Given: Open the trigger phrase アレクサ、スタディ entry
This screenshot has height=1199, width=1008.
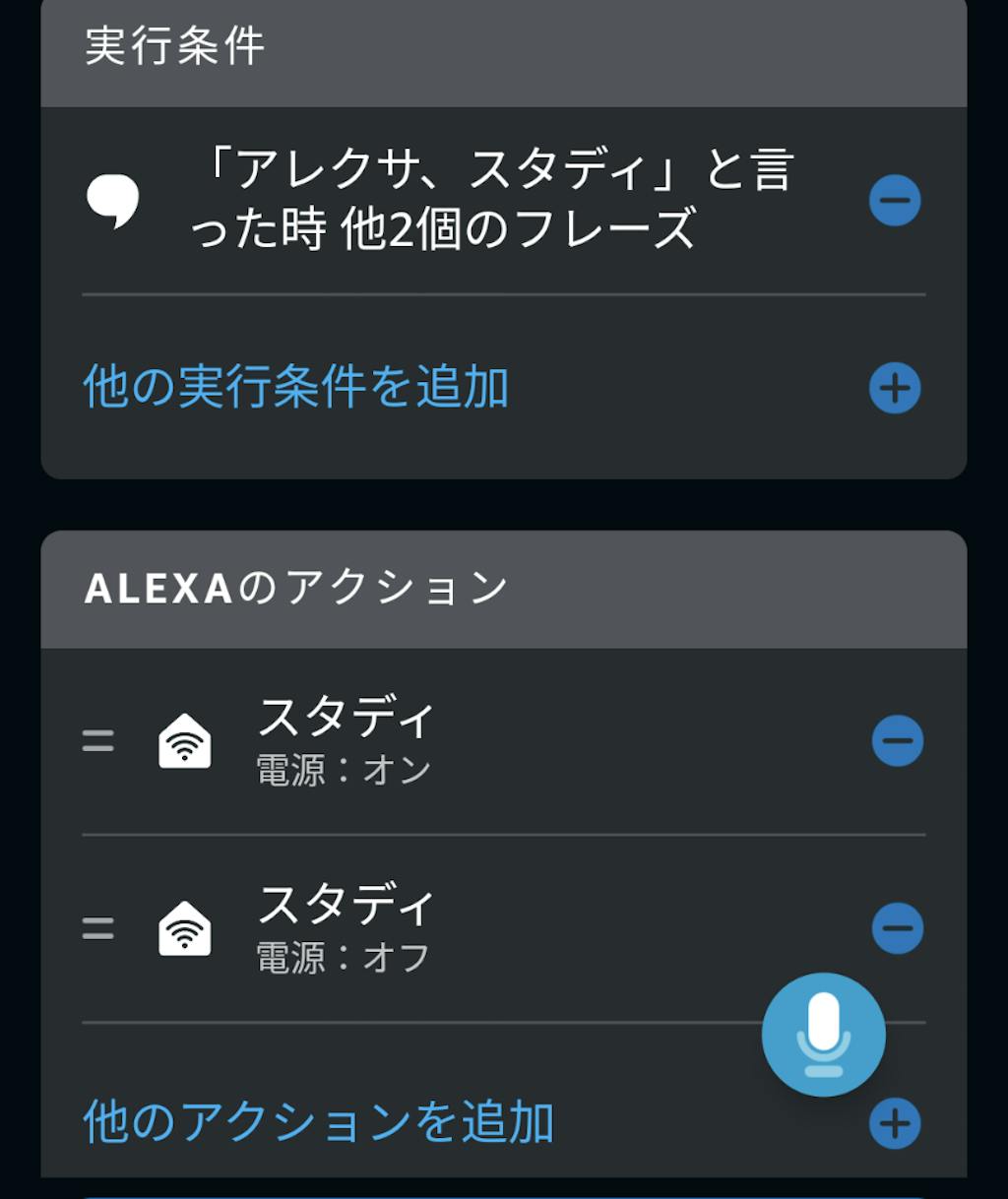Looking at the screenshot, I should (492, 197).
